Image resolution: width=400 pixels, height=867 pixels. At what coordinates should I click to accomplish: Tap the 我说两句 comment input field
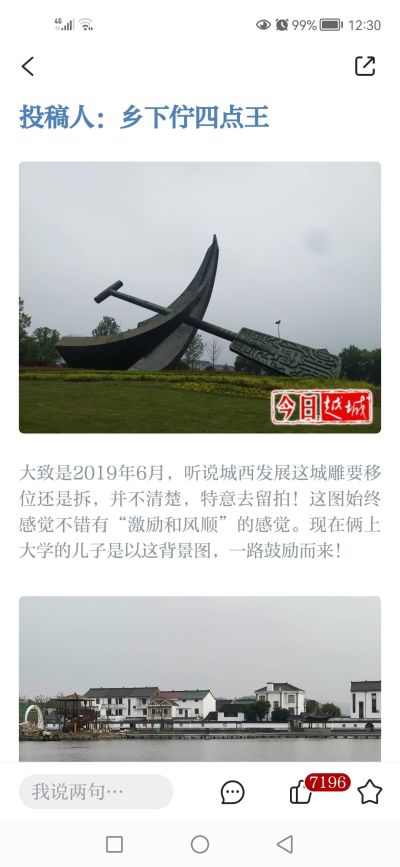coord(96,792)
